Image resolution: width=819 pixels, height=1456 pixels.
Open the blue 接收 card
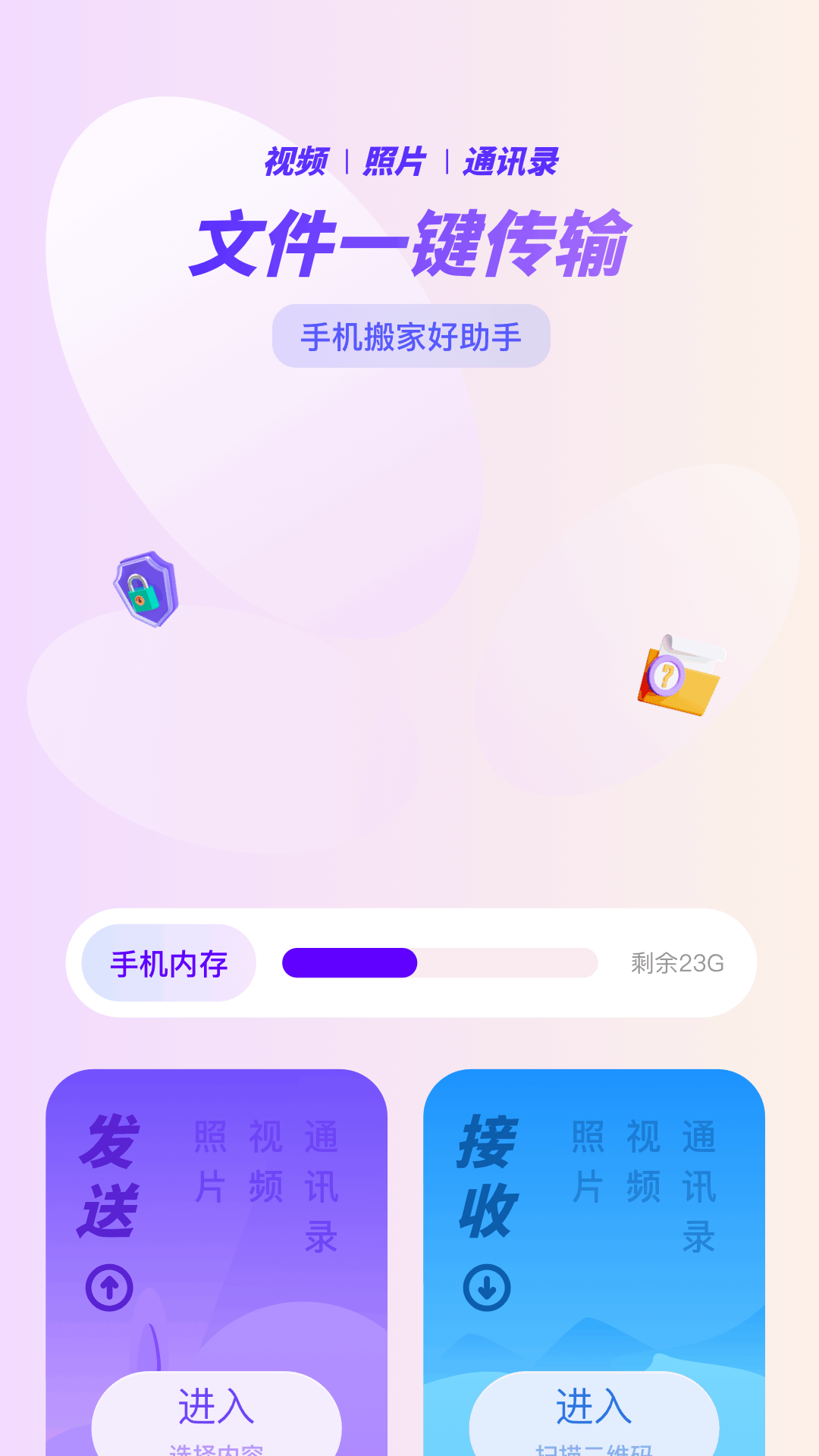(594, 1213)
